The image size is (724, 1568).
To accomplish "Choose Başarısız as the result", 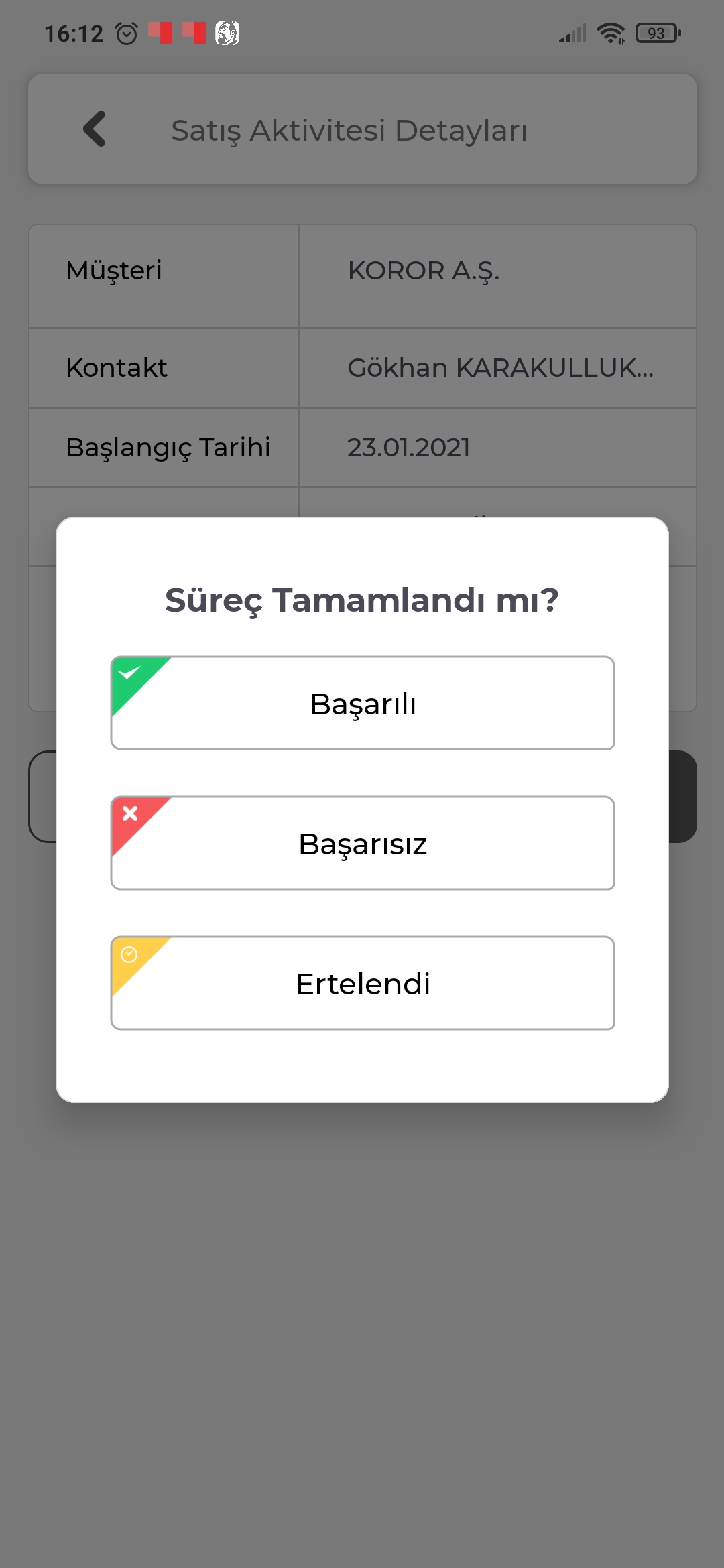I will [x=363, y=843].
